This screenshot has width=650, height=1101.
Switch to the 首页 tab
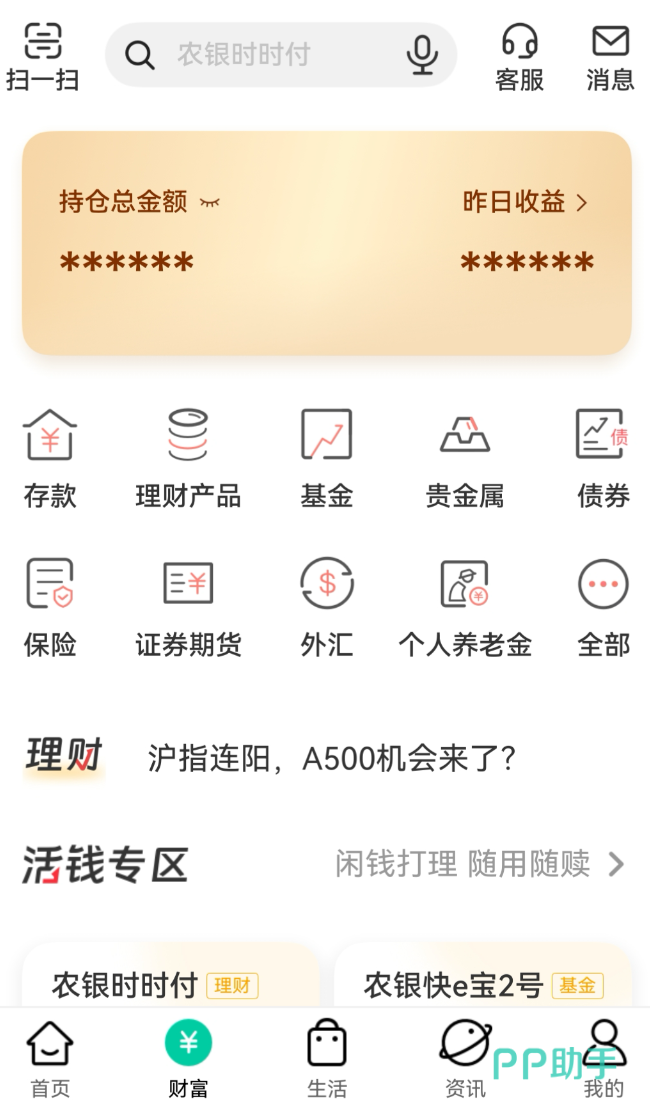click(x=50, y=1058)
